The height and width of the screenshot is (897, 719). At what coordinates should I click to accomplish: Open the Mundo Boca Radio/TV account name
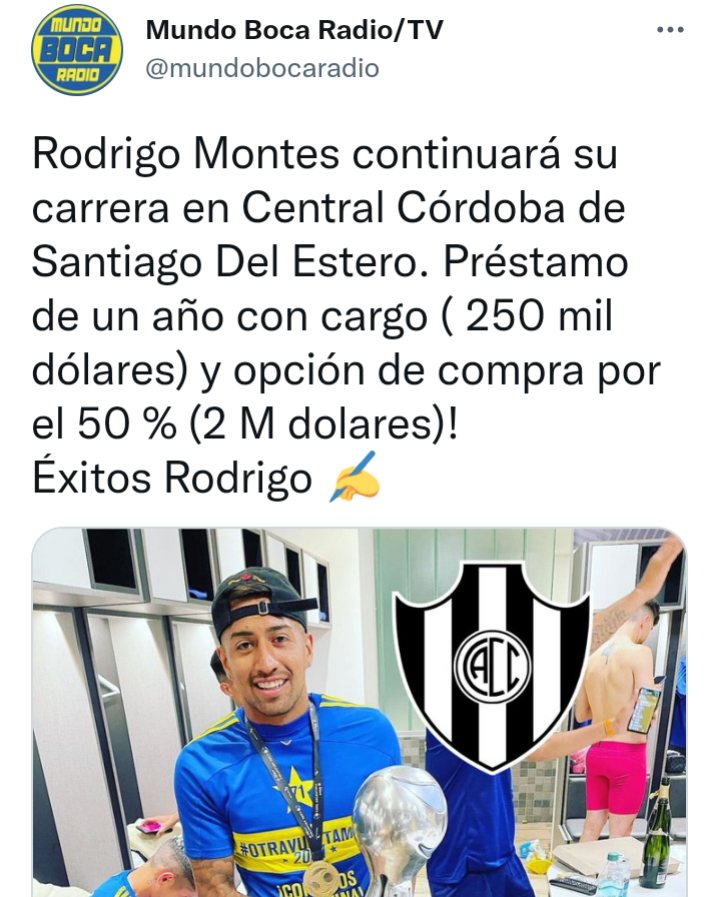click(294, 31)
